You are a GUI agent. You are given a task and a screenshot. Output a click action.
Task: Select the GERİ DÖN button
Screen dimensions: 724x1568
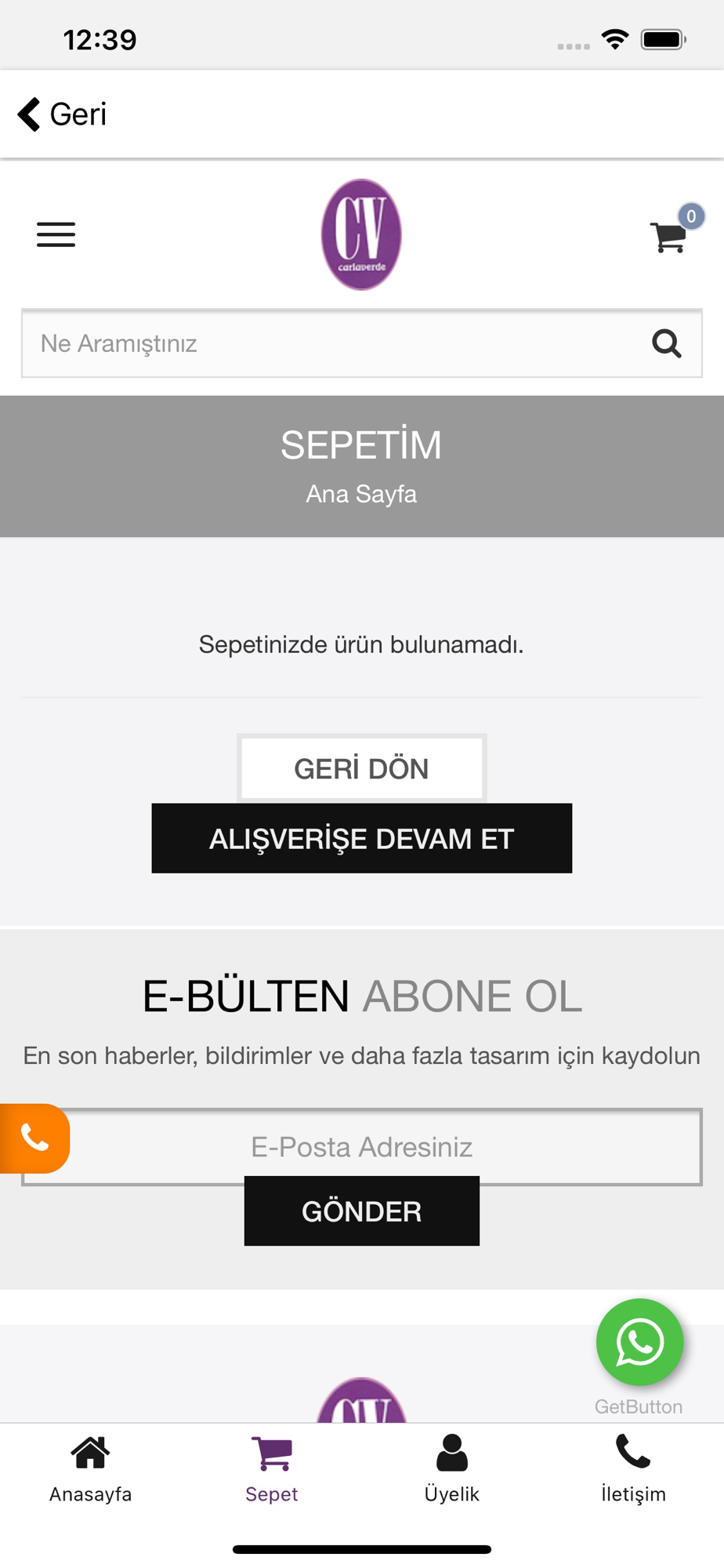(362, 768)
